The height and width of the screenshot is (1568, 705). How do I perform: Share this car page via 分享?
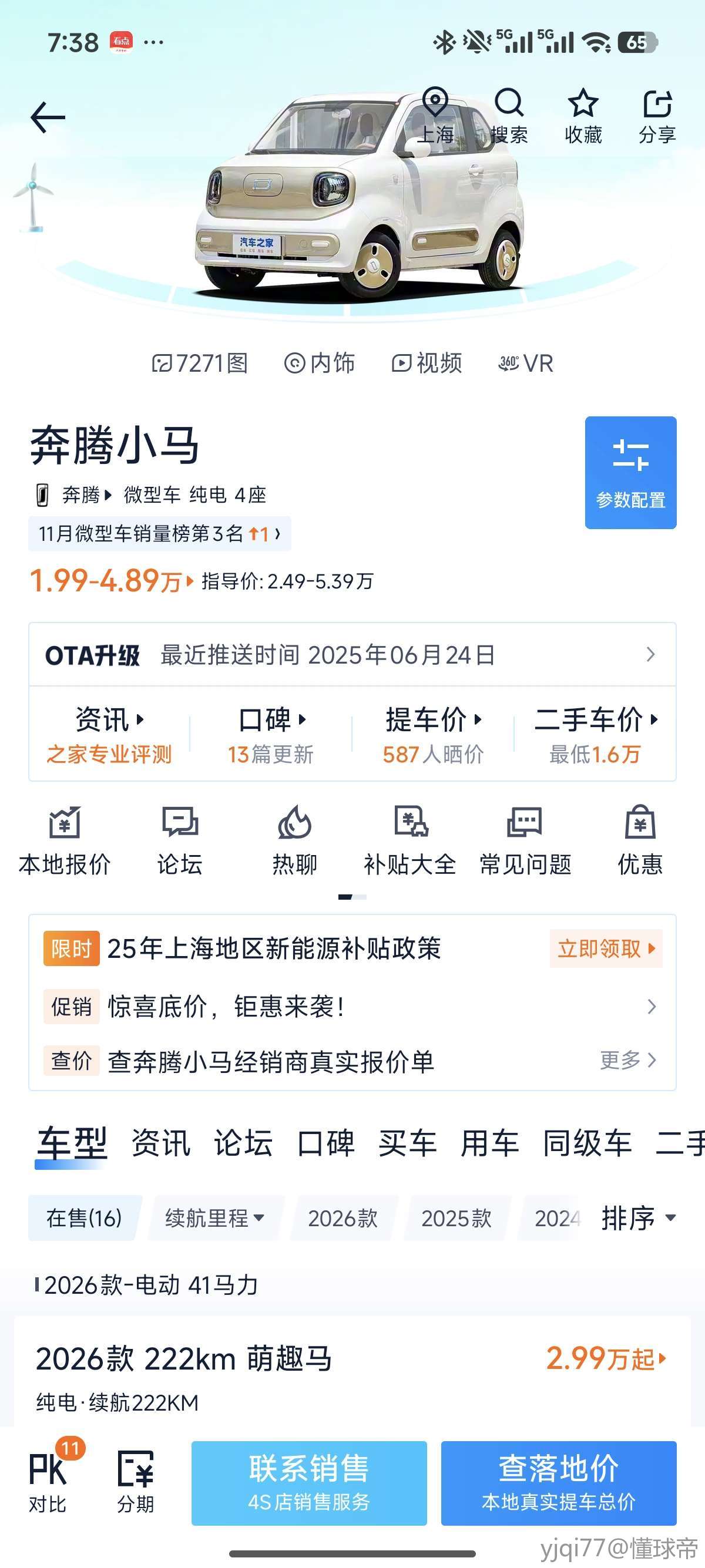657,116
